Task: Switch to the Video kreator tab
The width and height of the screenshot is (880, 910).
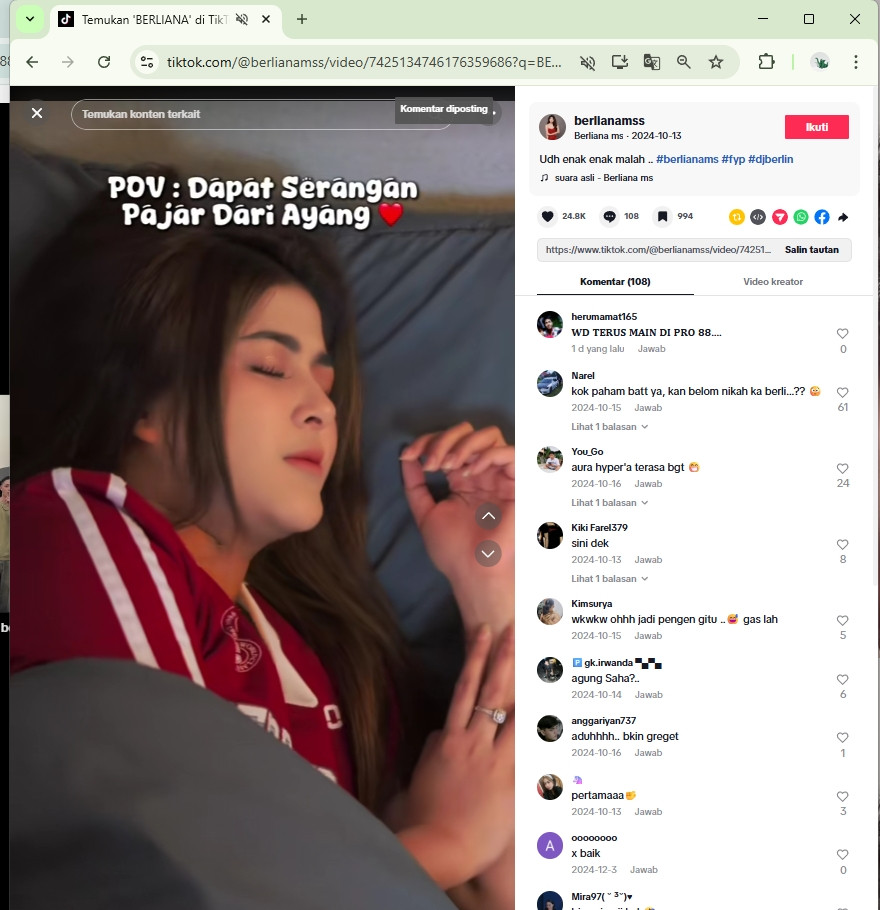Action: pyautogui.click(x=773, y=281)
